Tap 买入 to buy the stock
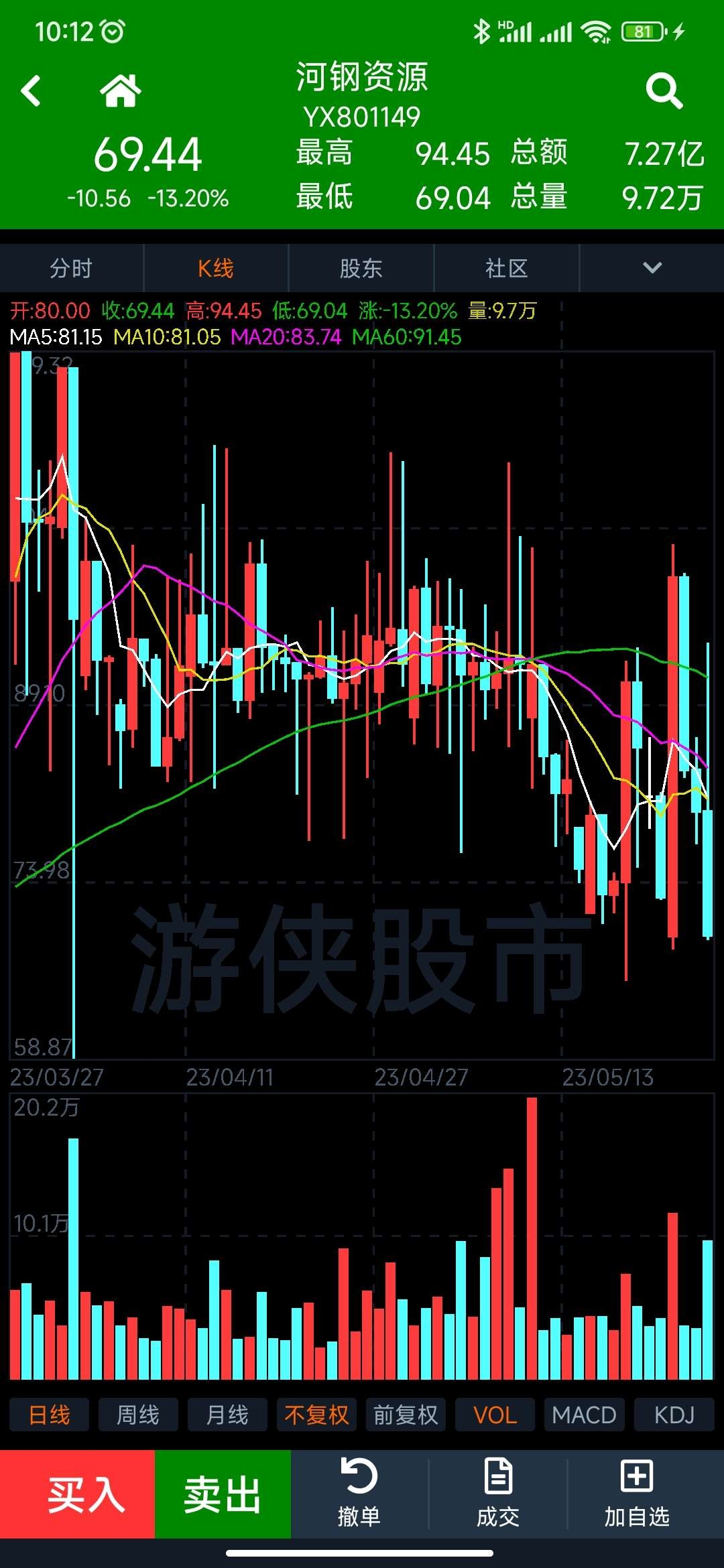724x1568 pixels. coord(77,1494)
